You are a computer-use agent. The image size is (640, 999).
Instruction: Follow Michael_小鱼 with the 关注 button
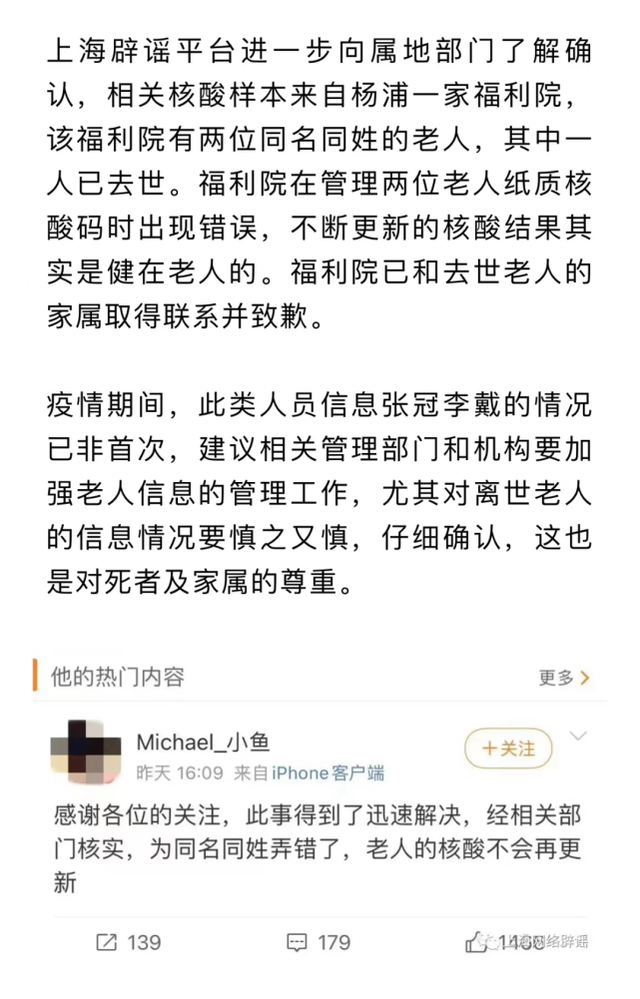(508, 748)
